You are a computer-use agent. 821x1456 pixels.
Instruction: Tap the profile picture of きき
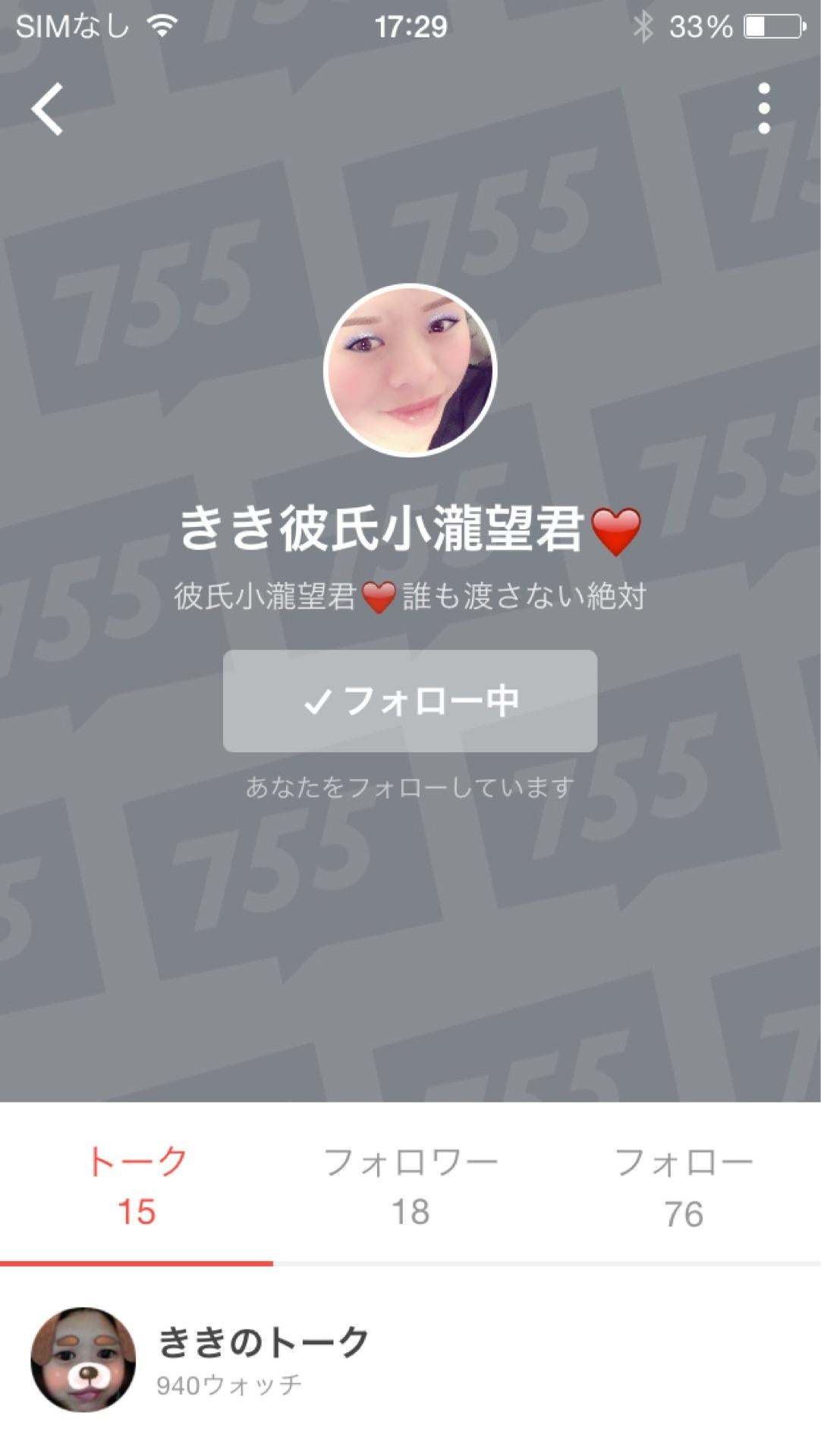coord(410,370)
